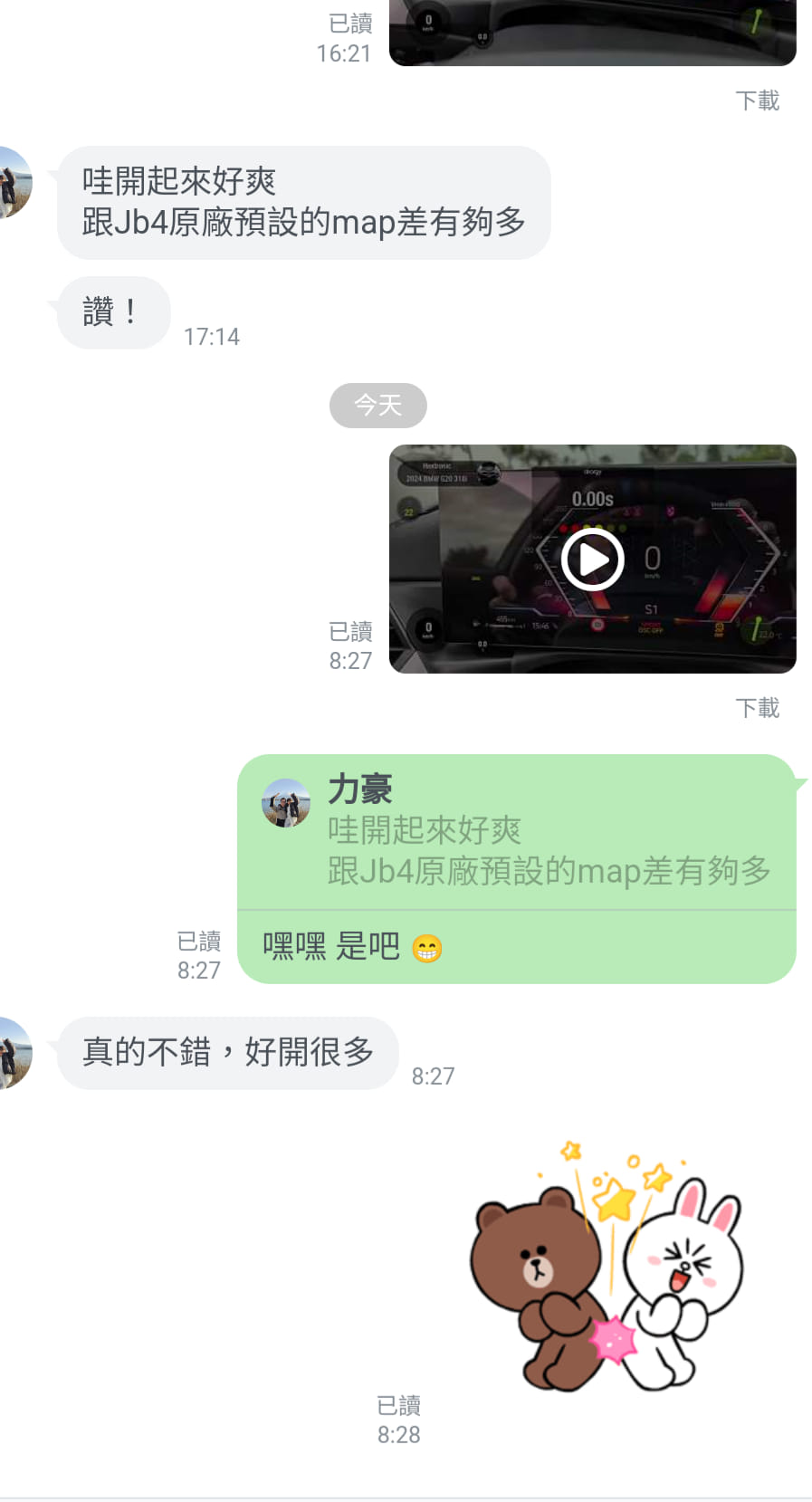Viewport: 812px width, 1502px height.
Task: Play the video sent today at 8:27
Action: pos(592,560)
